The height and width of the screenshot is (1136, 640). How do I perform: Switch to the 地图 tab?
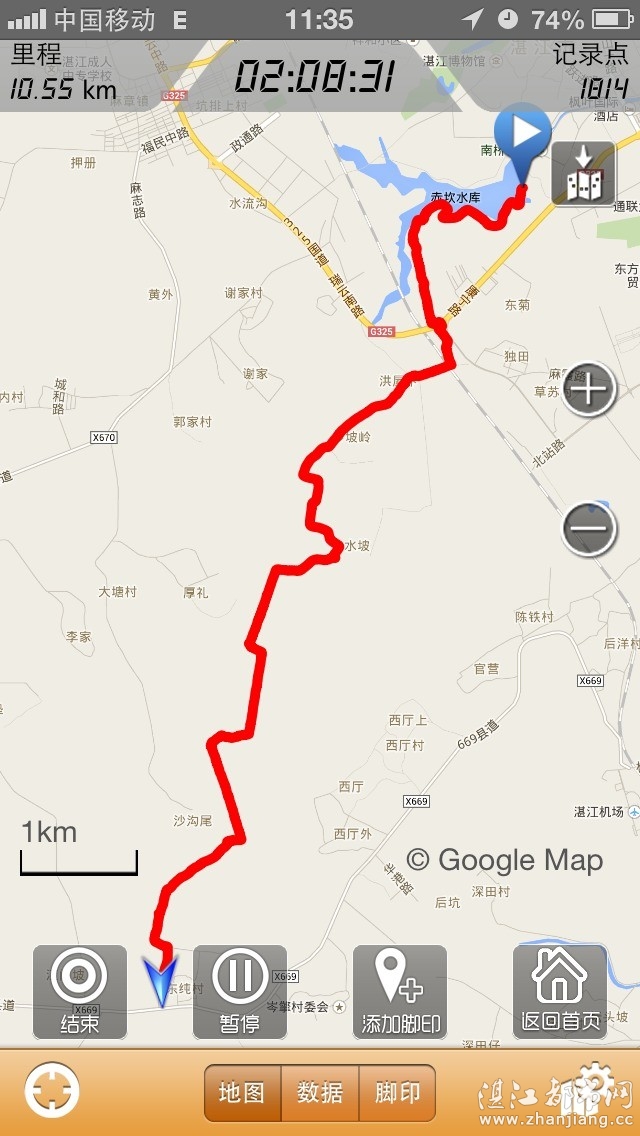point(243,1092)
